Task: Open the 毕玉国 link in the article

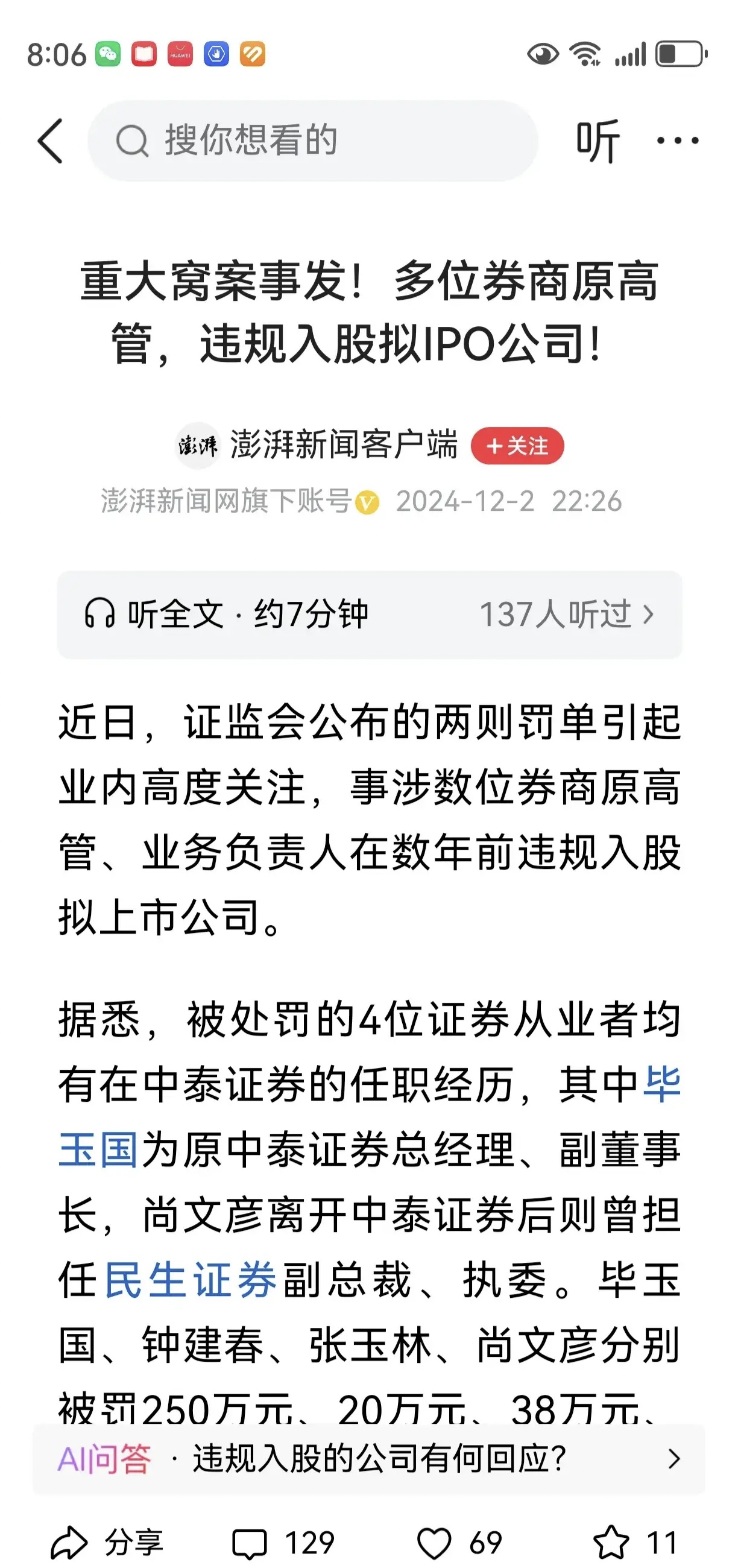Action: click(97, 1149)
